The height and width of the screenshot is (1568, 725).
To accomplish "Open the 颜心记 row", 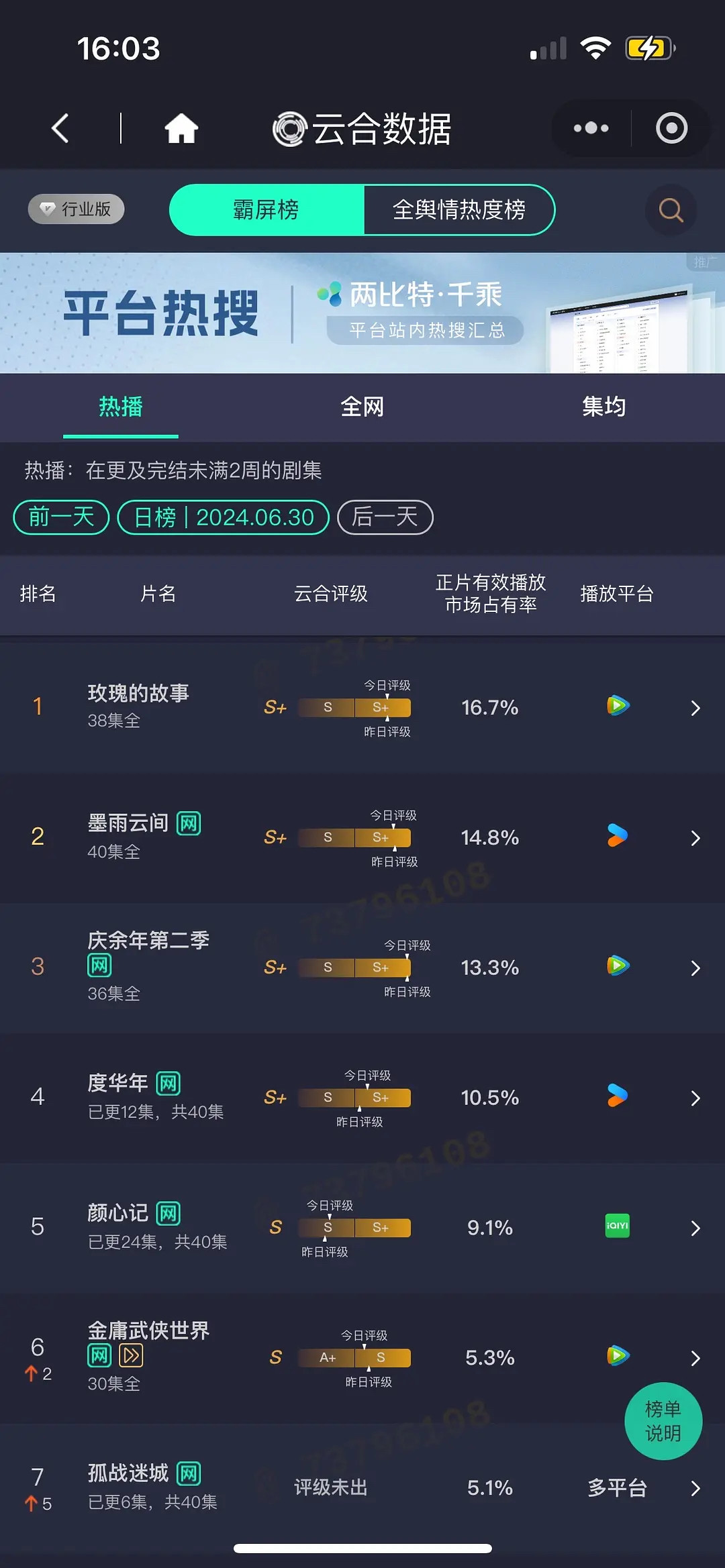I will (362, 1227).
